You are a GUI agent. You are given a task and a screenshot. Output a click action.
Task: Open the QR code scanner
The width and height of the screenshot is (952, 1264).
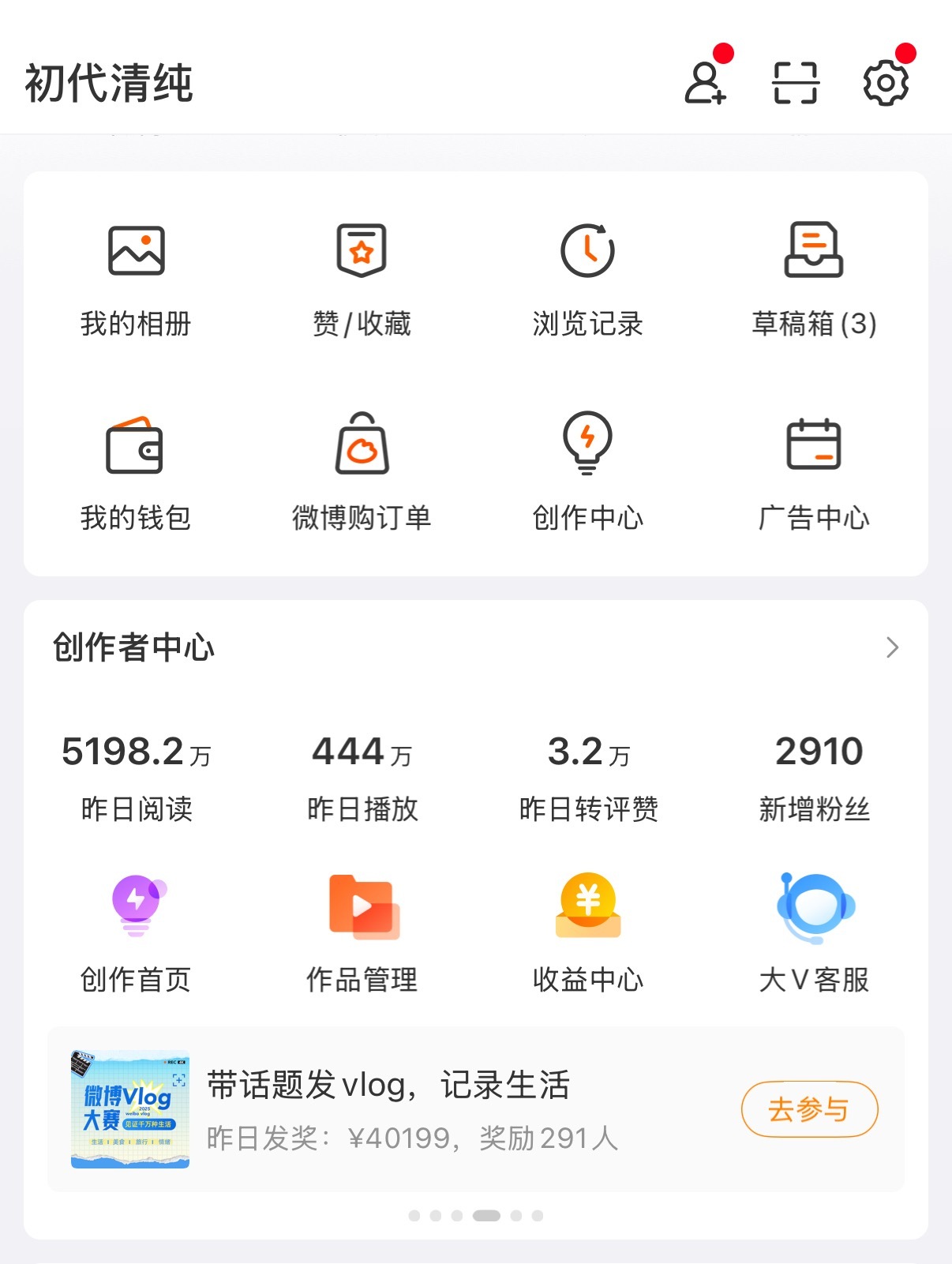(x=795, y=82)
